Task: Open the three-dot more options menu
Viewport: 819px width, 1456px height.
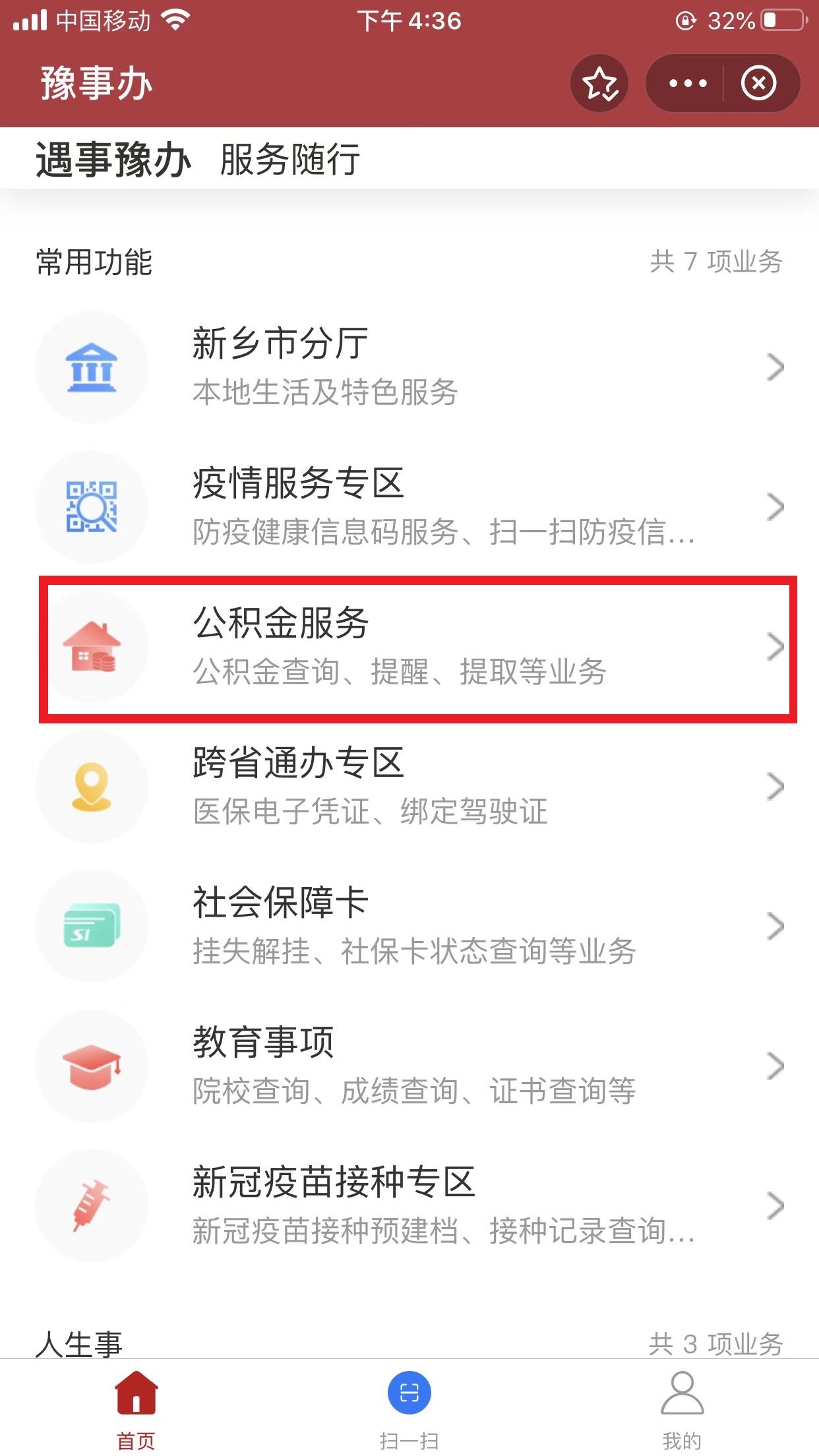Action: (687, 84)
